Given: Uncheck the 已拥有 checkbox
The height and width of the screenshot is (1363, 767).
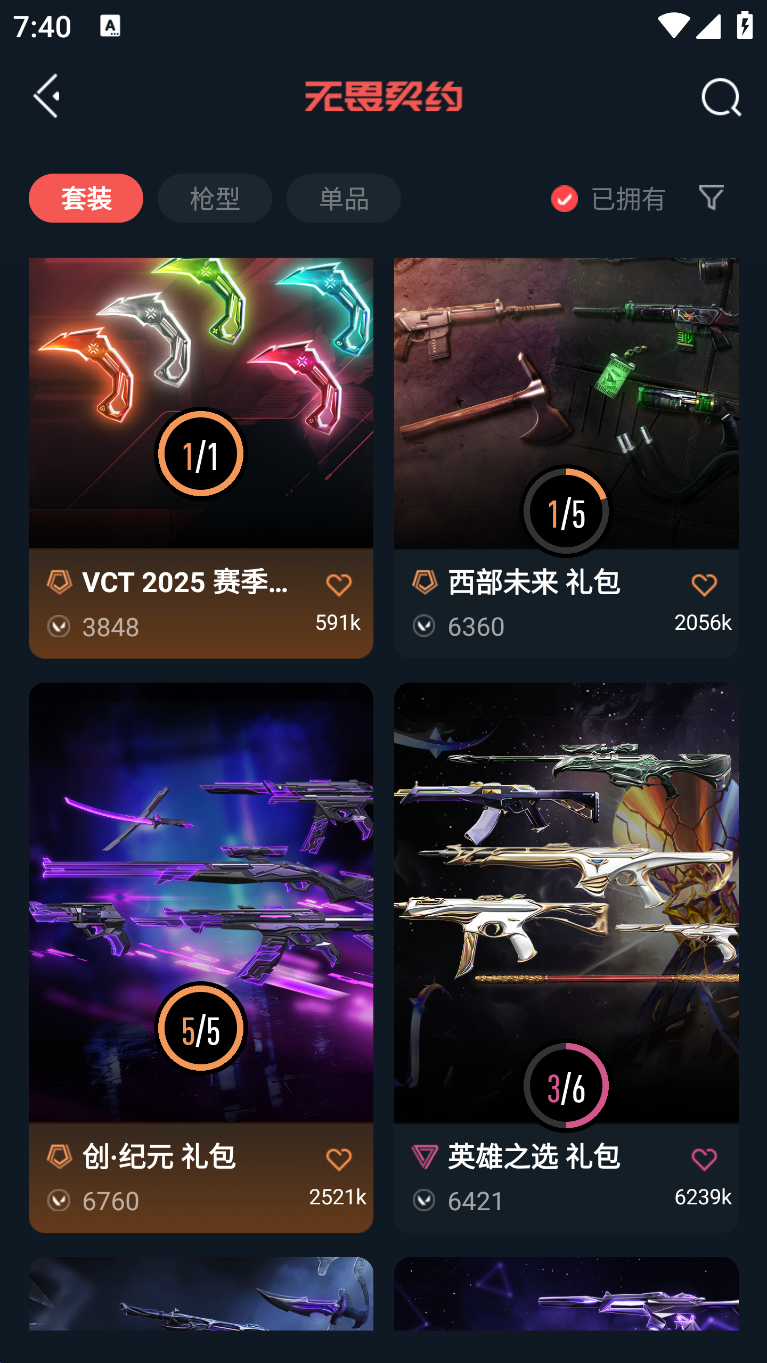Looking at the screenshot, I should pyautogui.click(x=564, y=199).
